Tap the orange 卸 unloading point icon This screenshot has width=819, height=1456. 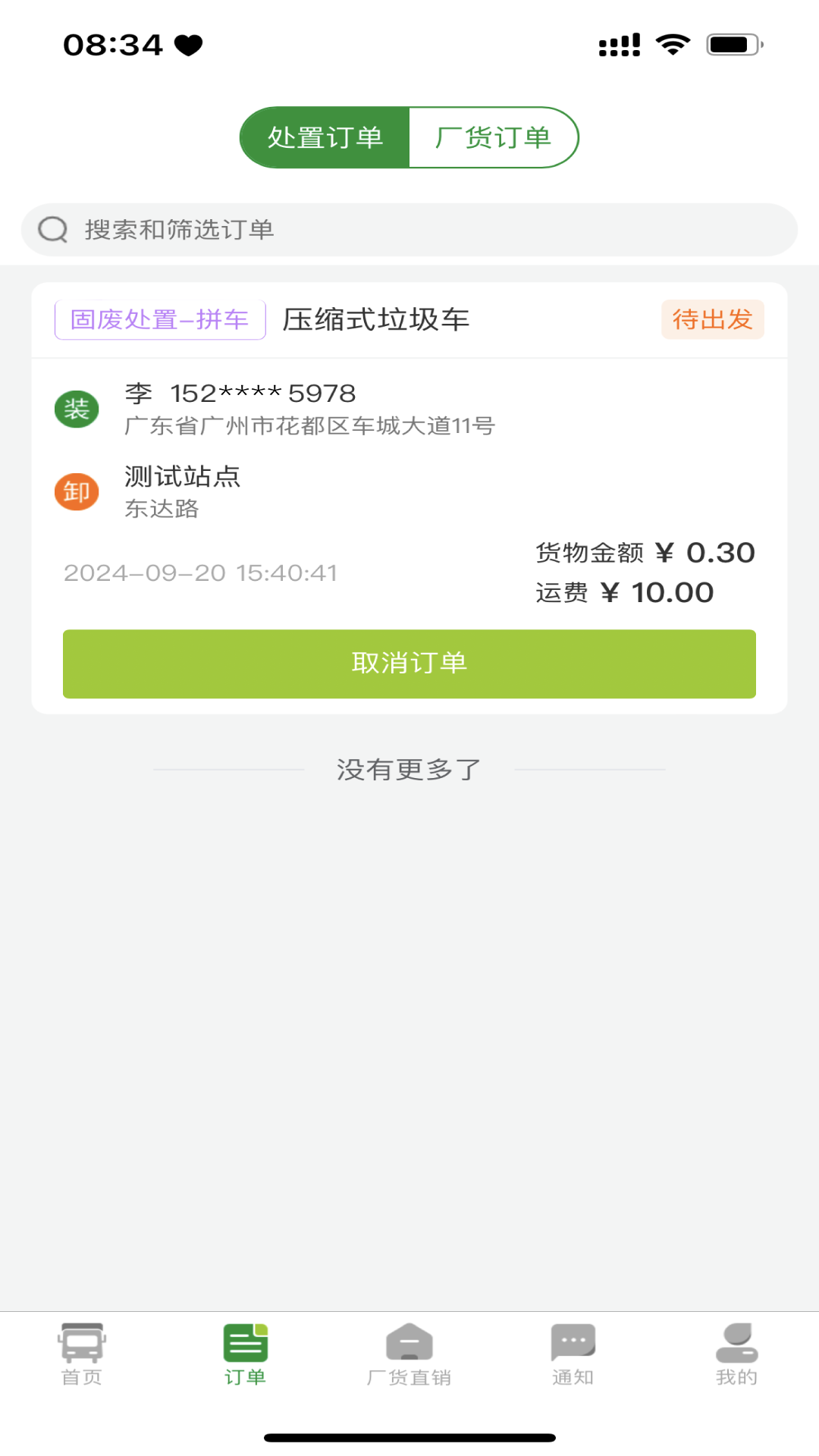tap(77, 491)
